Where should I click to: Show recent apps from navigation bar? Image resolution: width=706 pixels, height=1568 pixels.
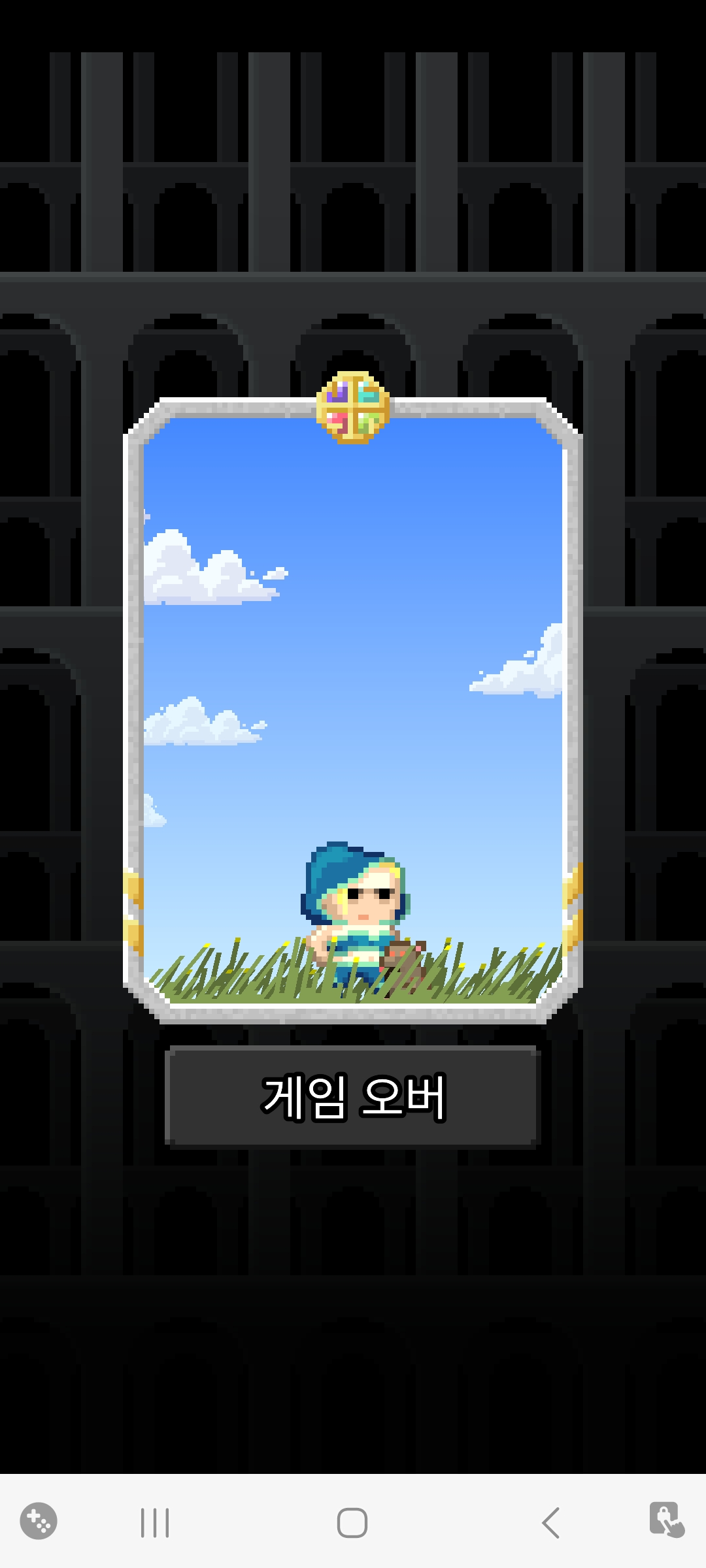pyautogui.click(x=155, y=1522)
